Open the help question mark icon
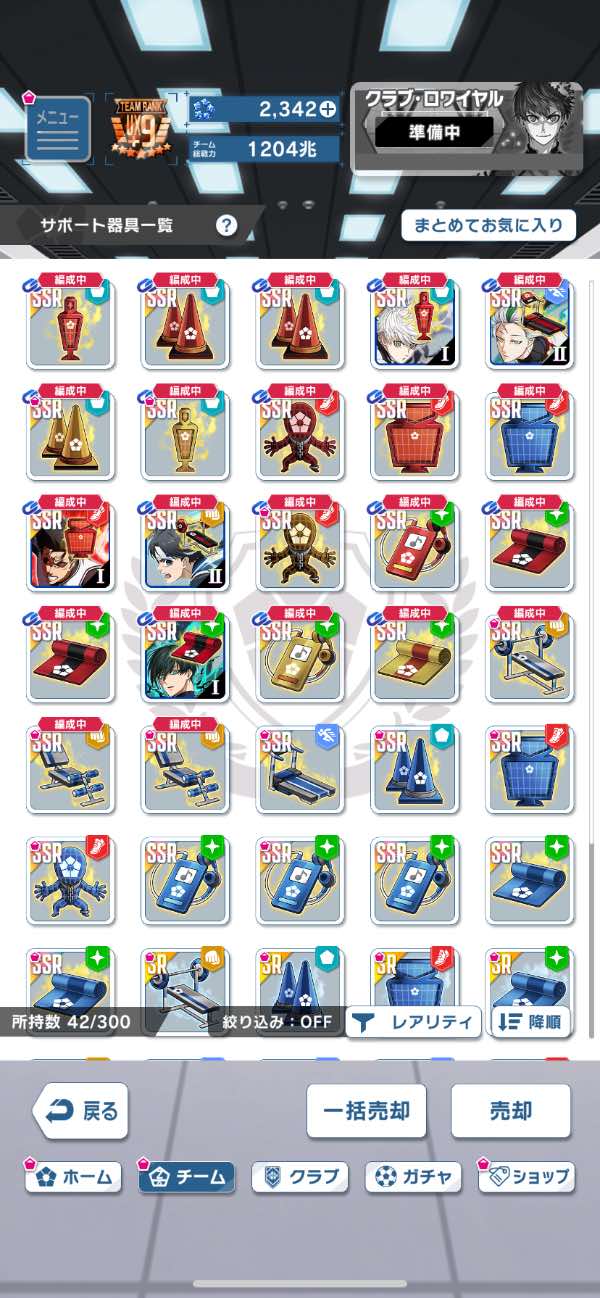Image resolution: width=600 pixels, height=1298 pixels. (x=227, y=225)
